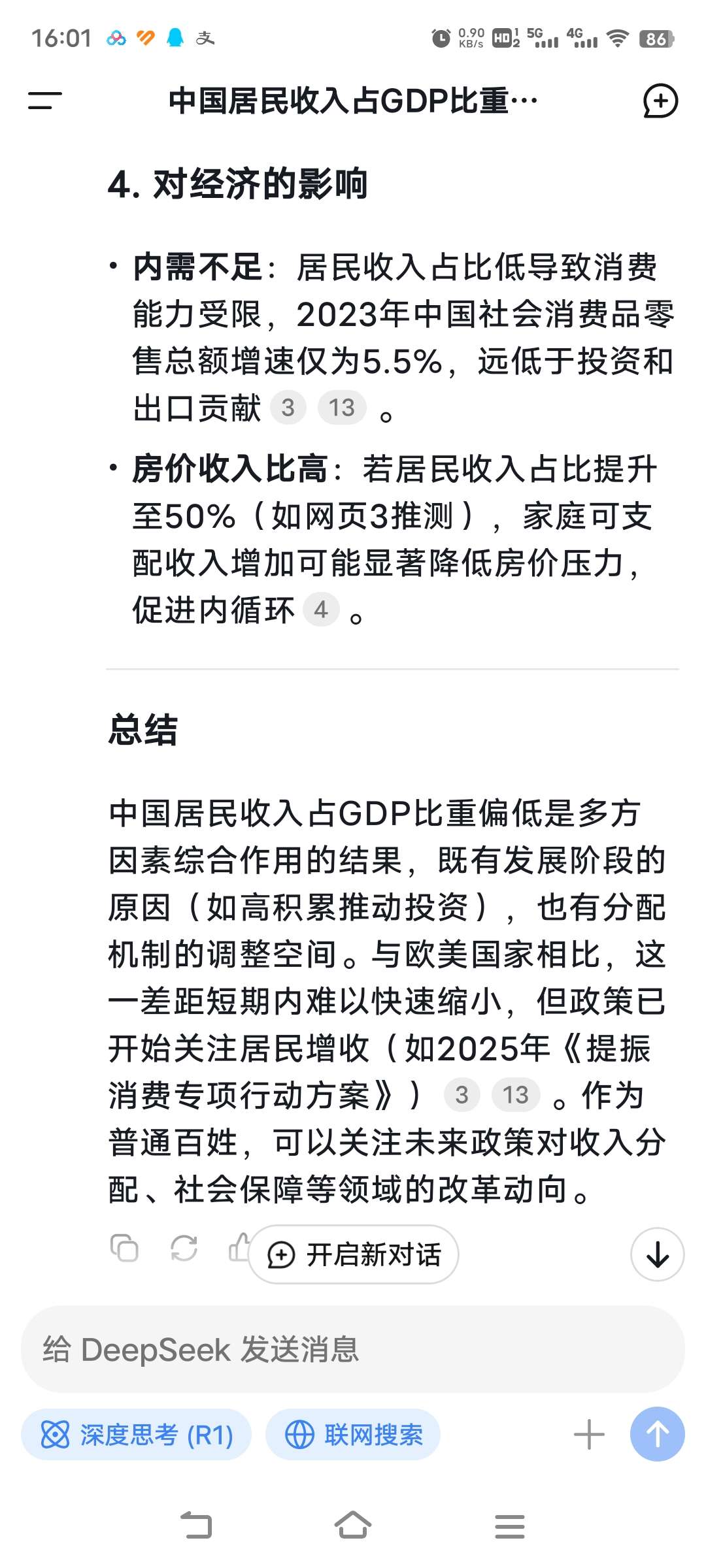Toggle 联网搜索 web search
The height and width of the screenshot is (1568, 706).
click(353, 1435)
